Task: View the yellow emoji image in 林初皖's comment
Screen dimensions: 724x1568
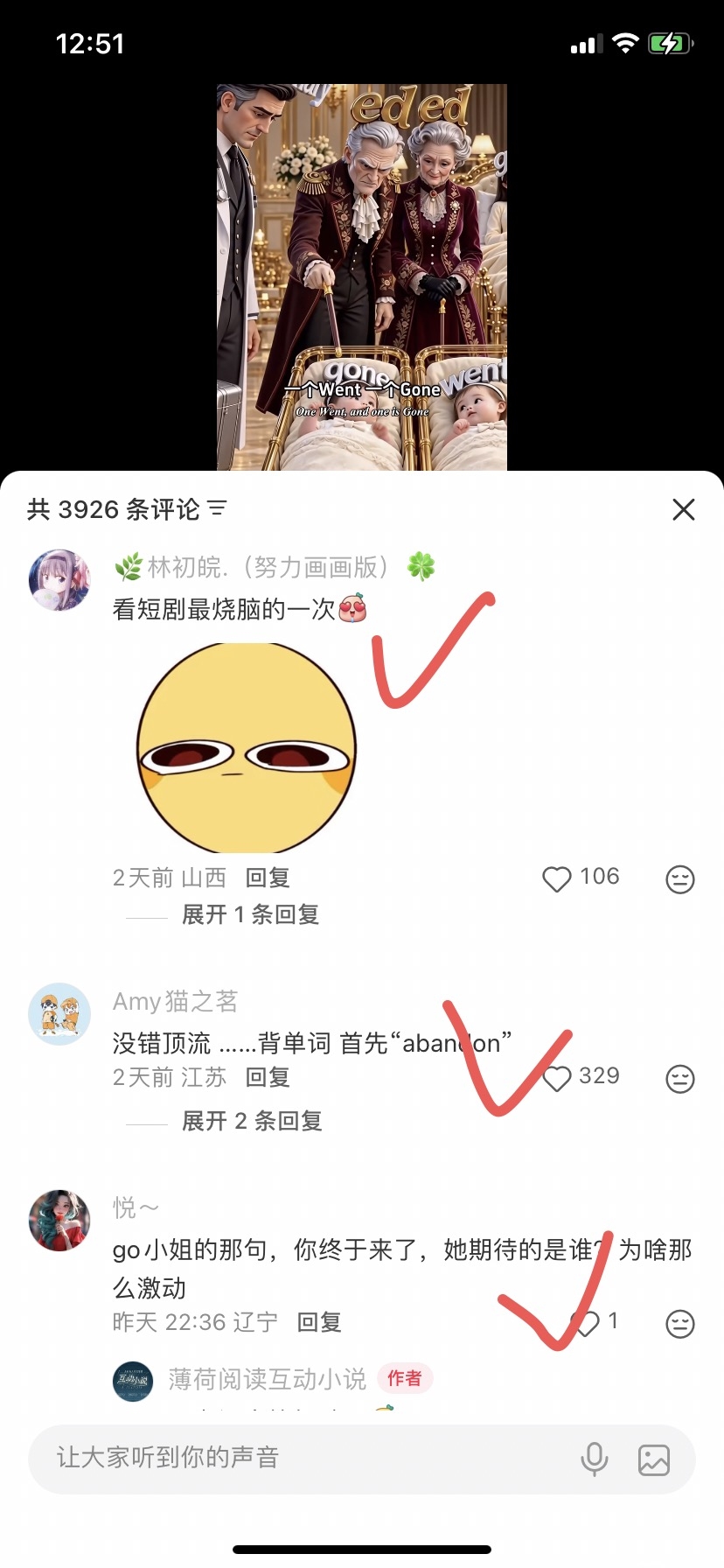Action: coord(247,748)
